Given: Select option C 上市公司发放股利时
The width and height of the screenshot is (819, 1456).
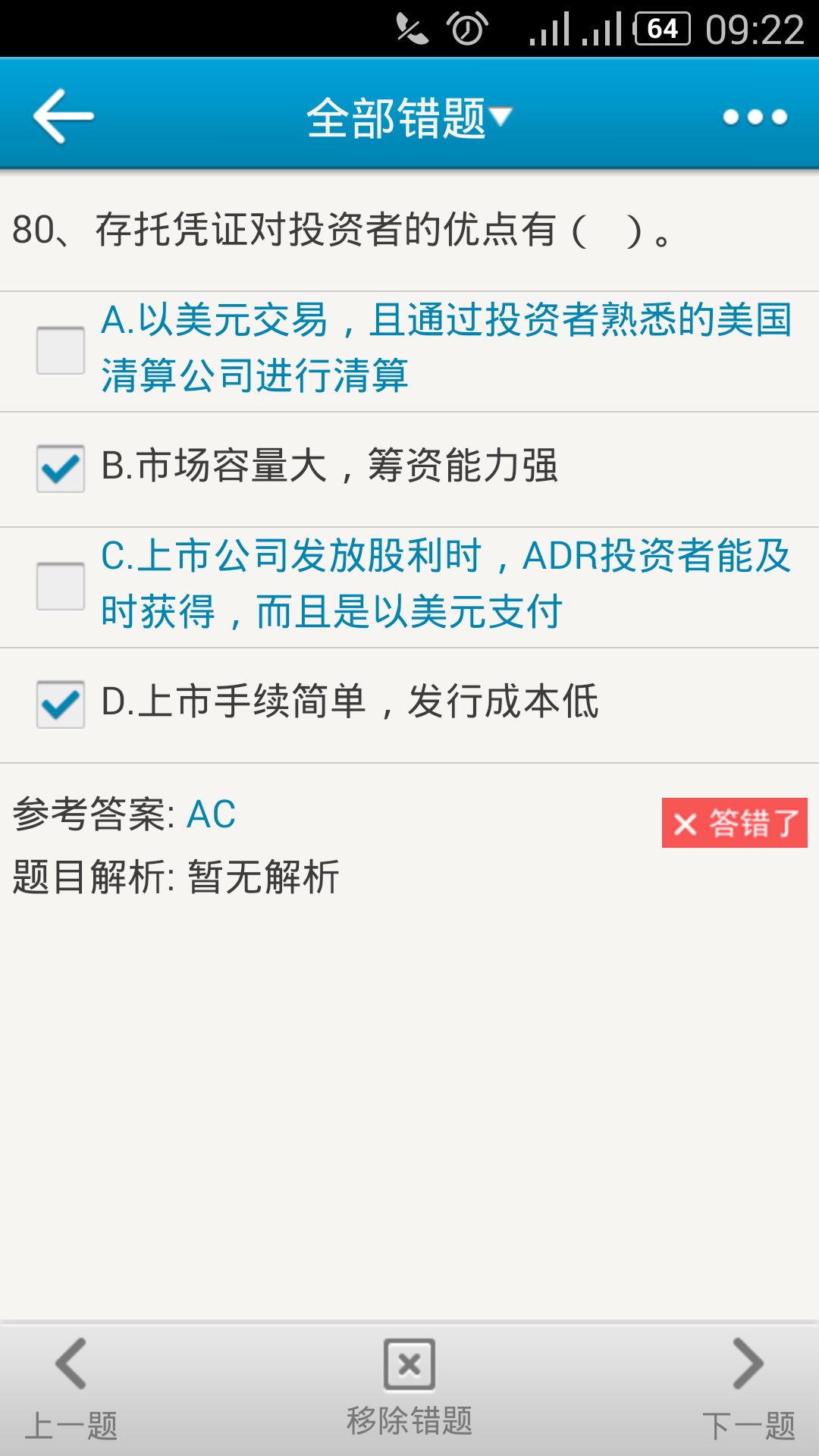Looking at the screenshot, I should click(61, 586).
